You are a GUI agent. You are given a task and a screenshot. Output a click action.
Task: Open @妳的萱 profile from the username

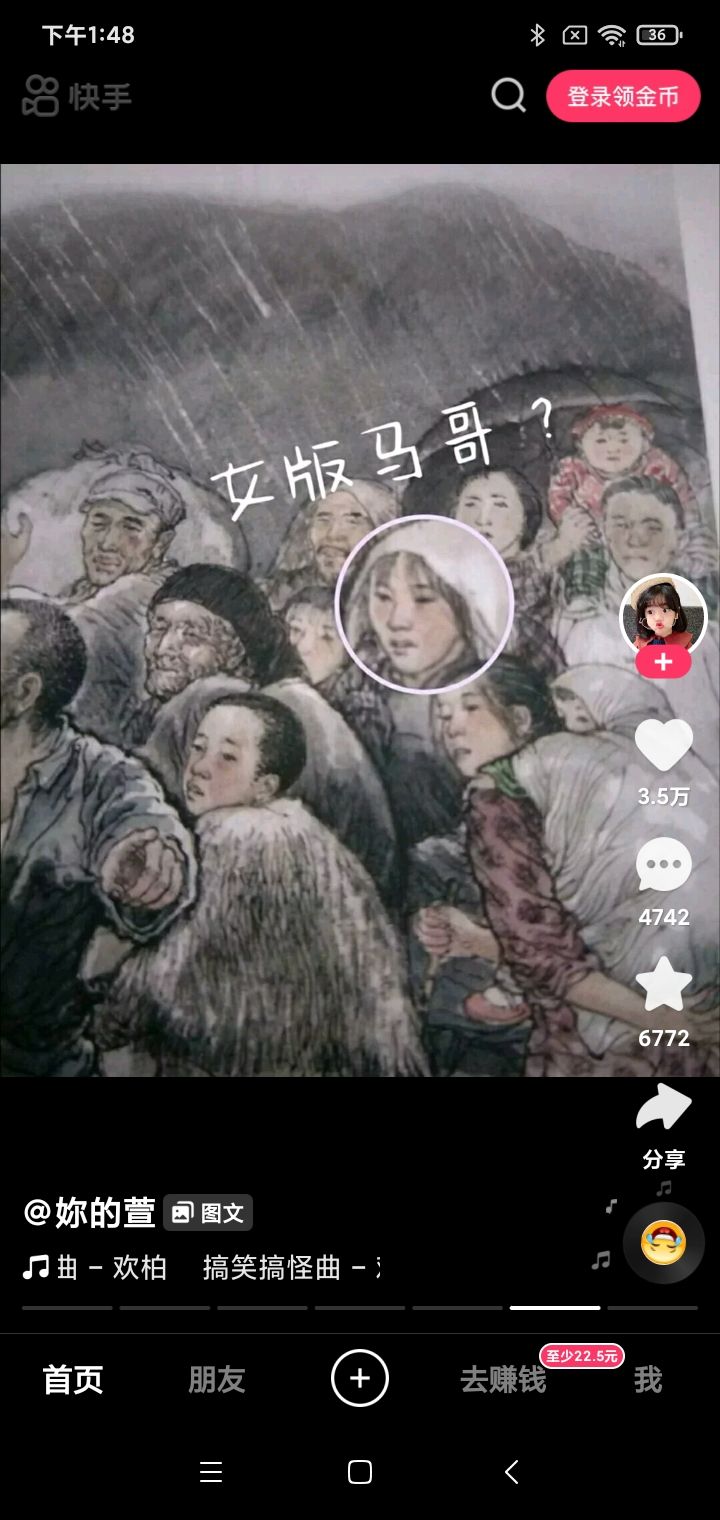point(89,1213)
